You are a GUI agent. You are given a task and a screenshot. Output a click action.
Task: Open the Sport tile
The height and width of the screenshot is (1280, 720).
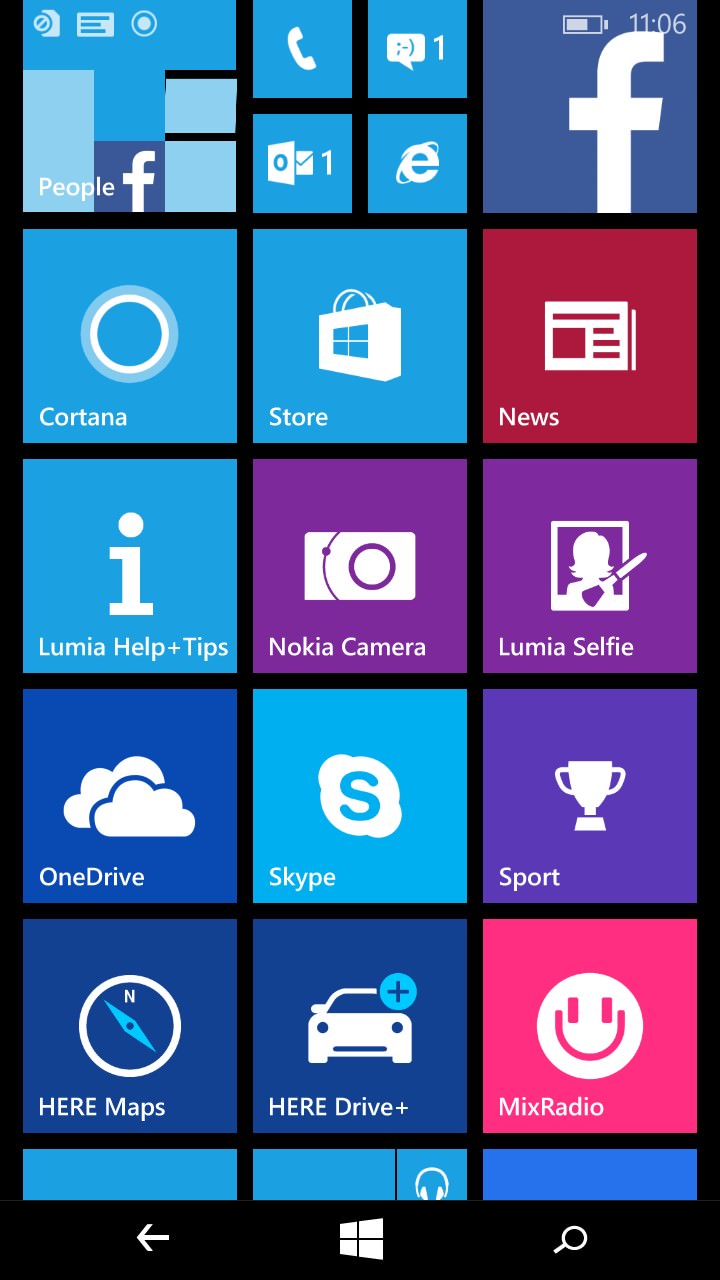point(590,796)
